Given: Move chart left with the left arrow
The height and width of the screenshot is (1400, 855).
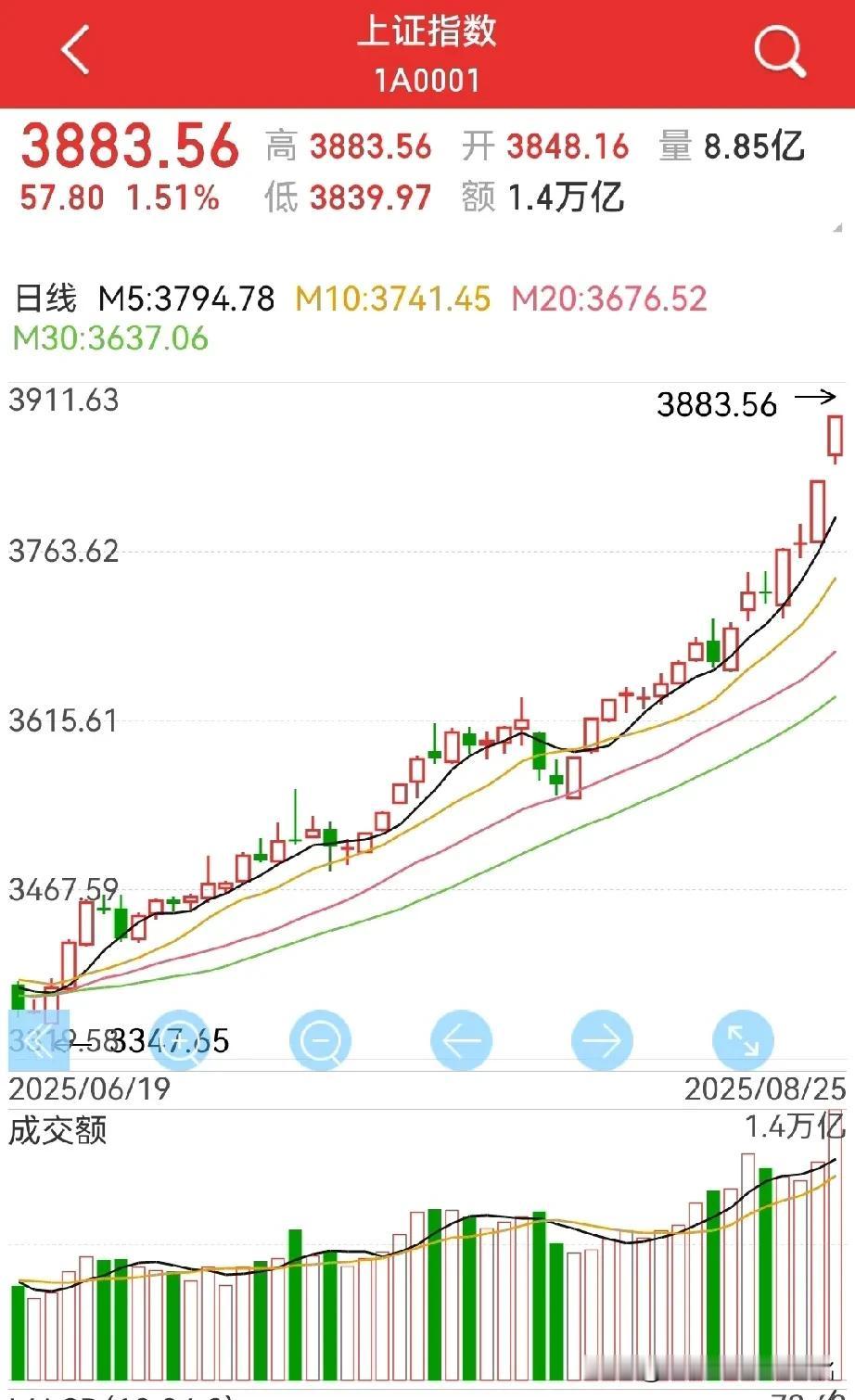Looking at the screenshot, I should pyautogui.click(x=461, y=1040).
